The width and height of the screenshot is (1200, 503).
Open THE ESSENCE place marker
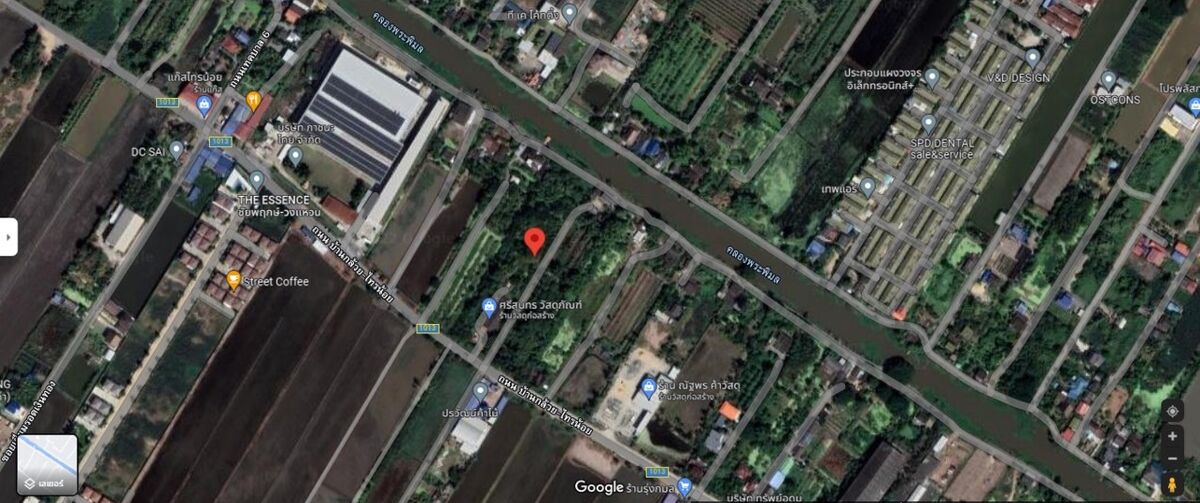[256, 180]
